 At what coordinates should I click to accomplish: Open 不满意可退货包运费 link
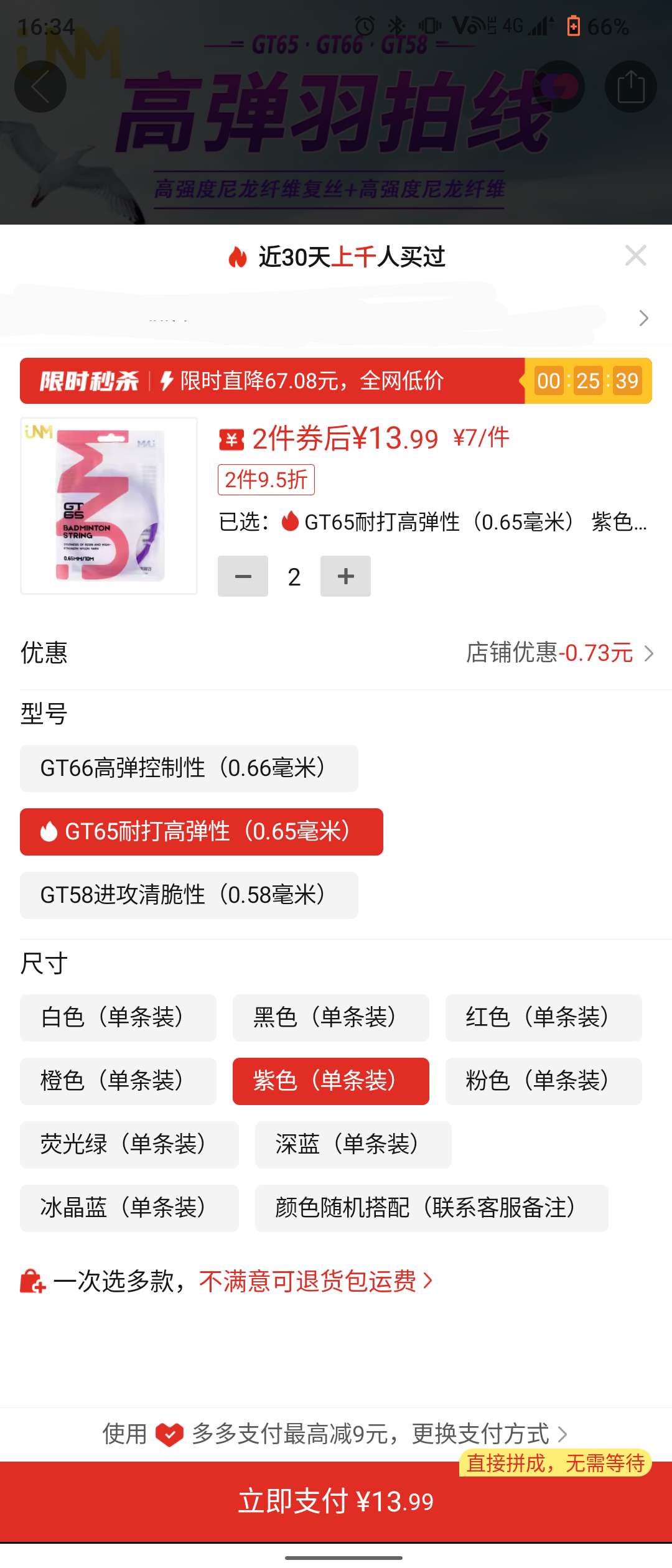[315, 1281]
